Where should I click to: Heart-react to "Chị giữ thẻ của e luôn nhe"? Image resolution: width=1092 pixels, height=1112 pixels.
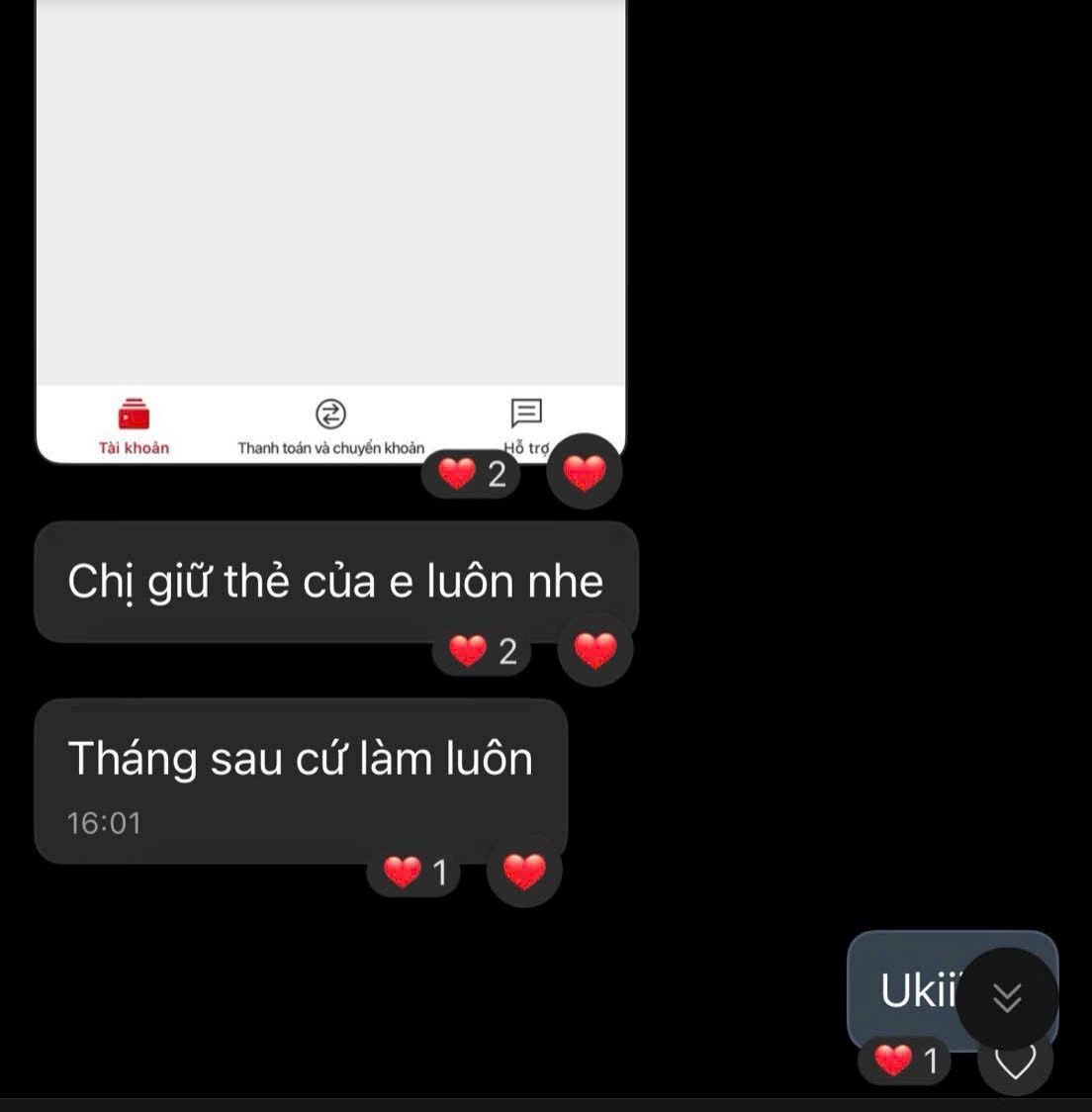click(594, 650)
